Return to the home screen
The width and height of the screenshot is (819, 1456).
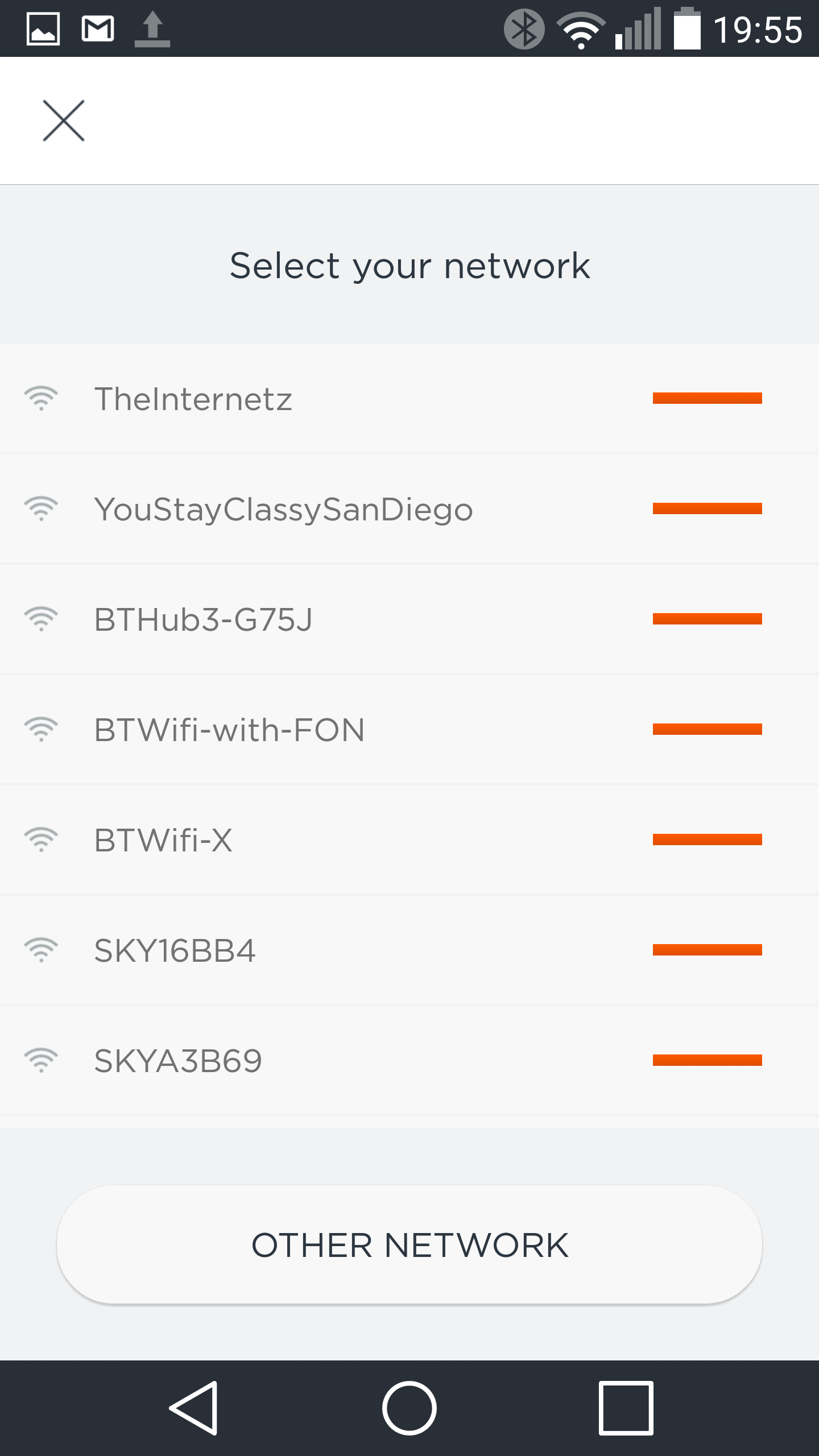coord(409,1408)
